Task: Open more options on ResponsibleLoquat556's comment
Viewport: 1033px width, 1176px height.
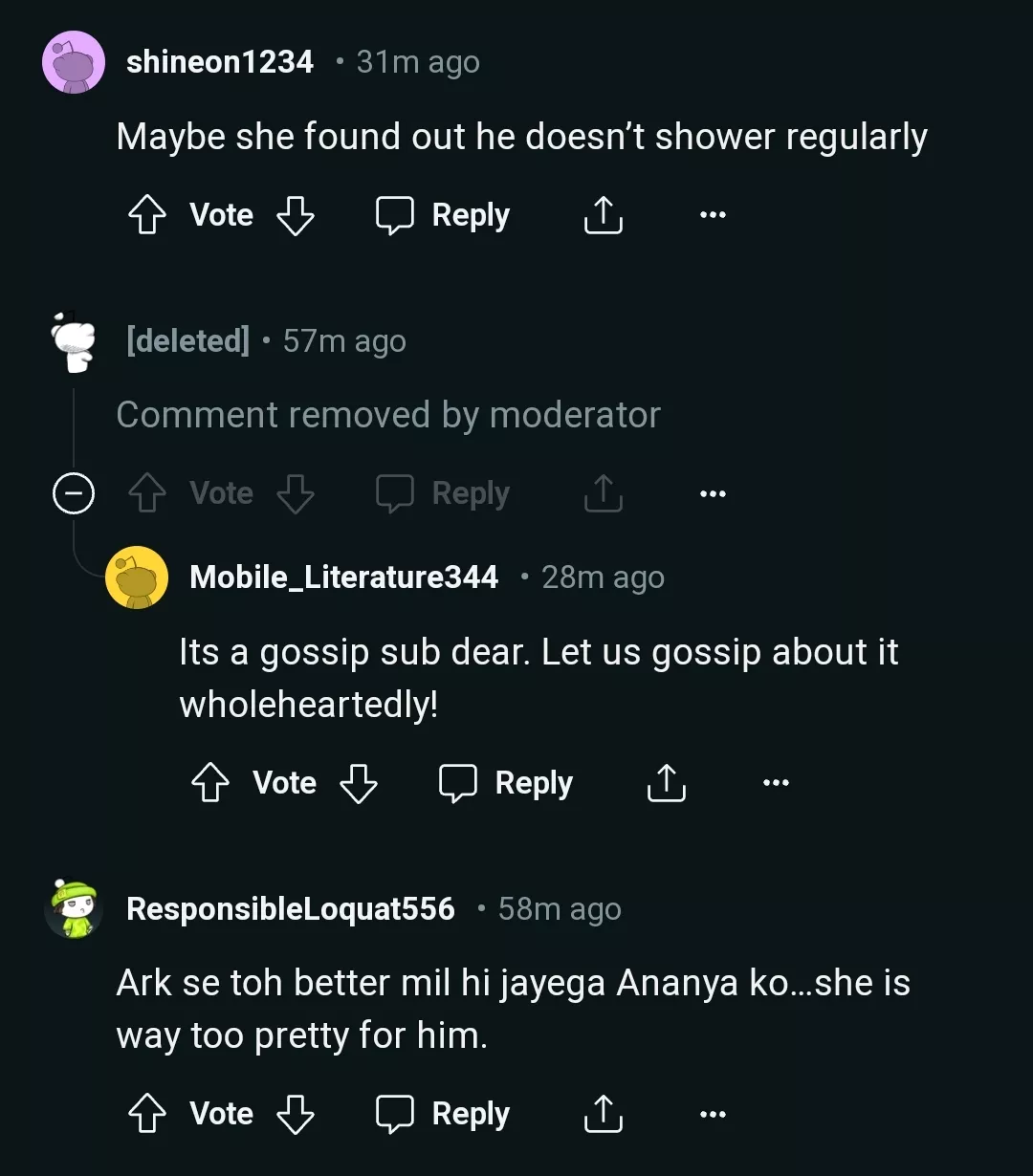Action: pos(712,1113)
